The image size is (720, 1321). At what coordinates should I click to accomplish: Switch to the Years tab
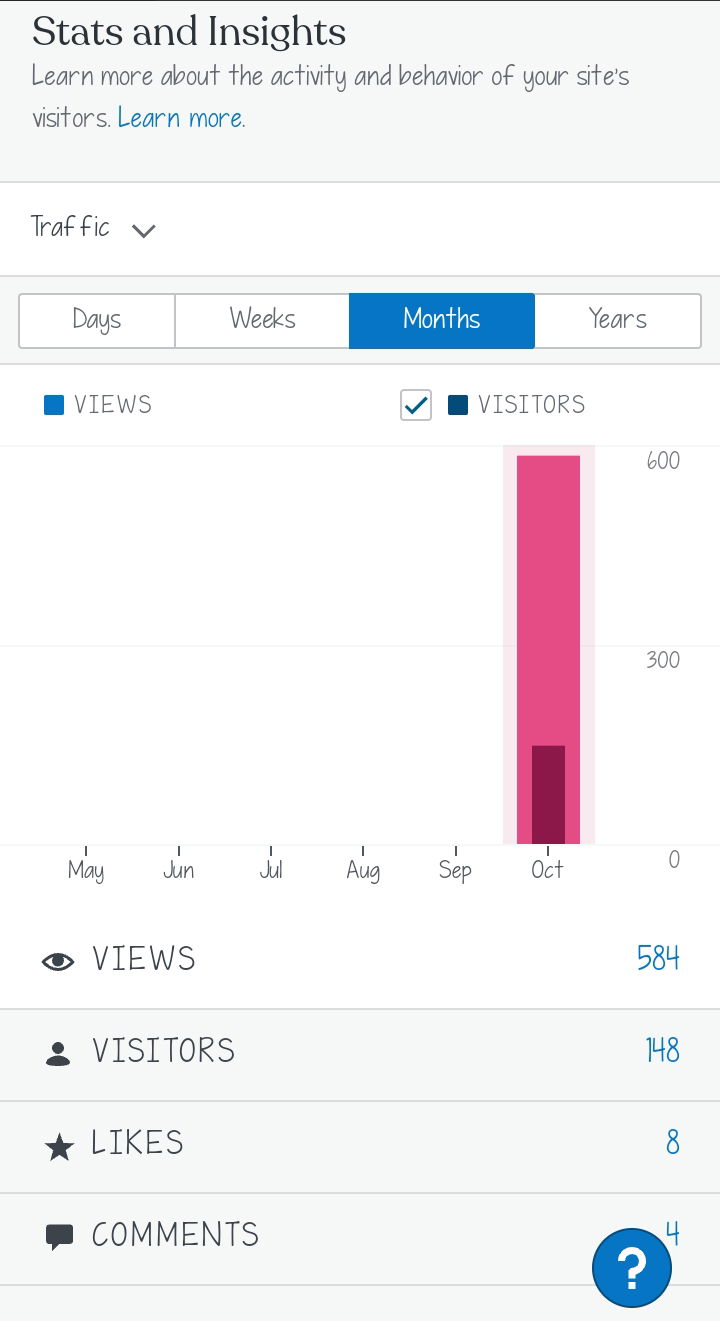pos(618,320)
